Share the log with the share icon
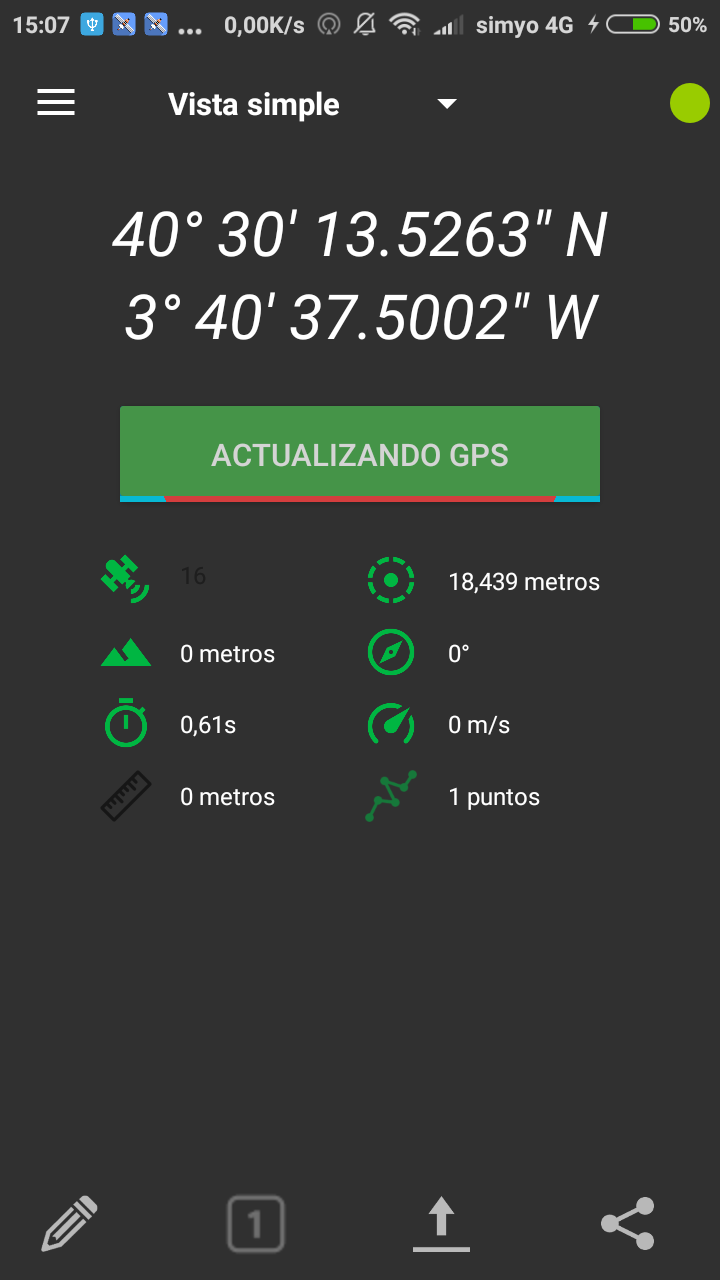 (627, 1223)
